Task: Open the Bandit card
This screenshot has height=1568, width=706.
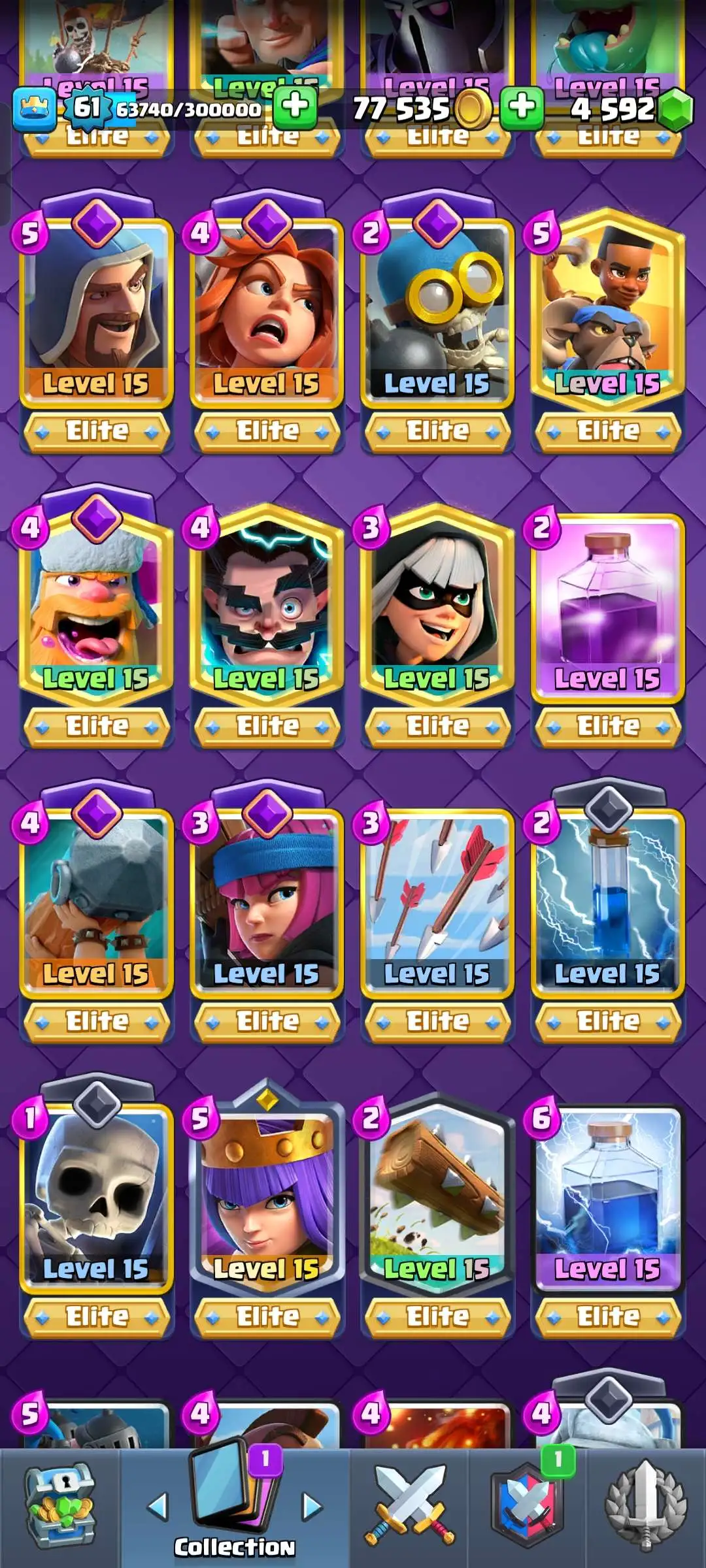Action: [x=437, y=601]
